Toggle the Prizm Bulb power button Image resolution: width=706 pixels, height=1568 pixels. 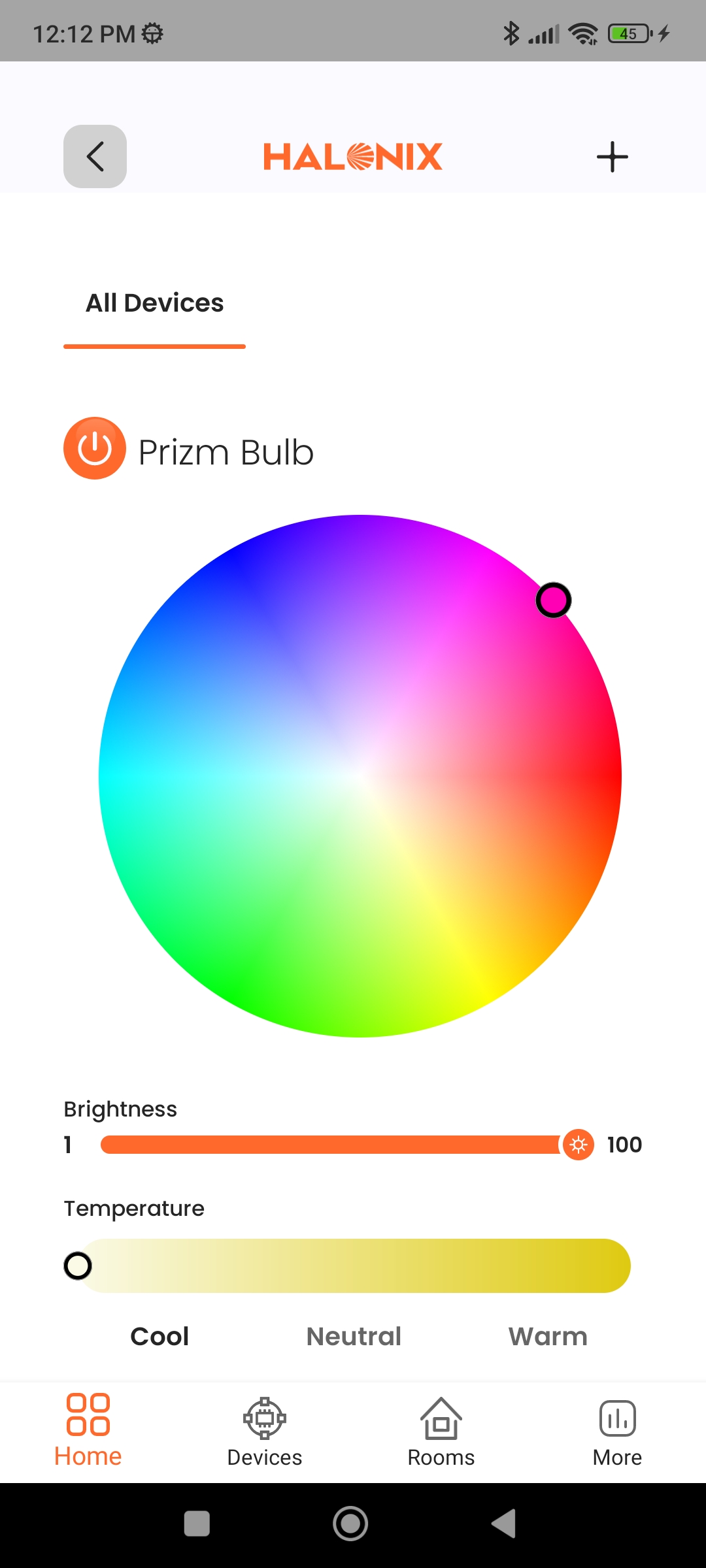pos(95,448)
